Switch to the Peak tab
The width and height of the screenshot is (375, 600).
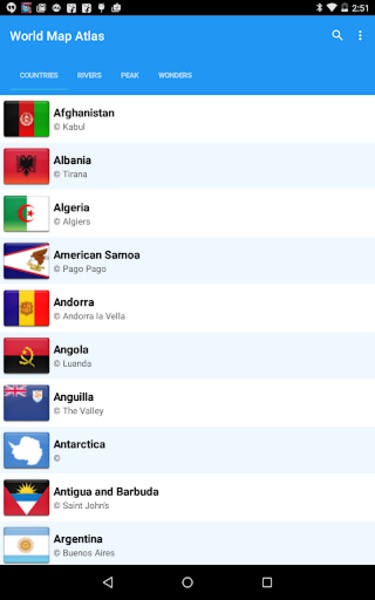130,75
